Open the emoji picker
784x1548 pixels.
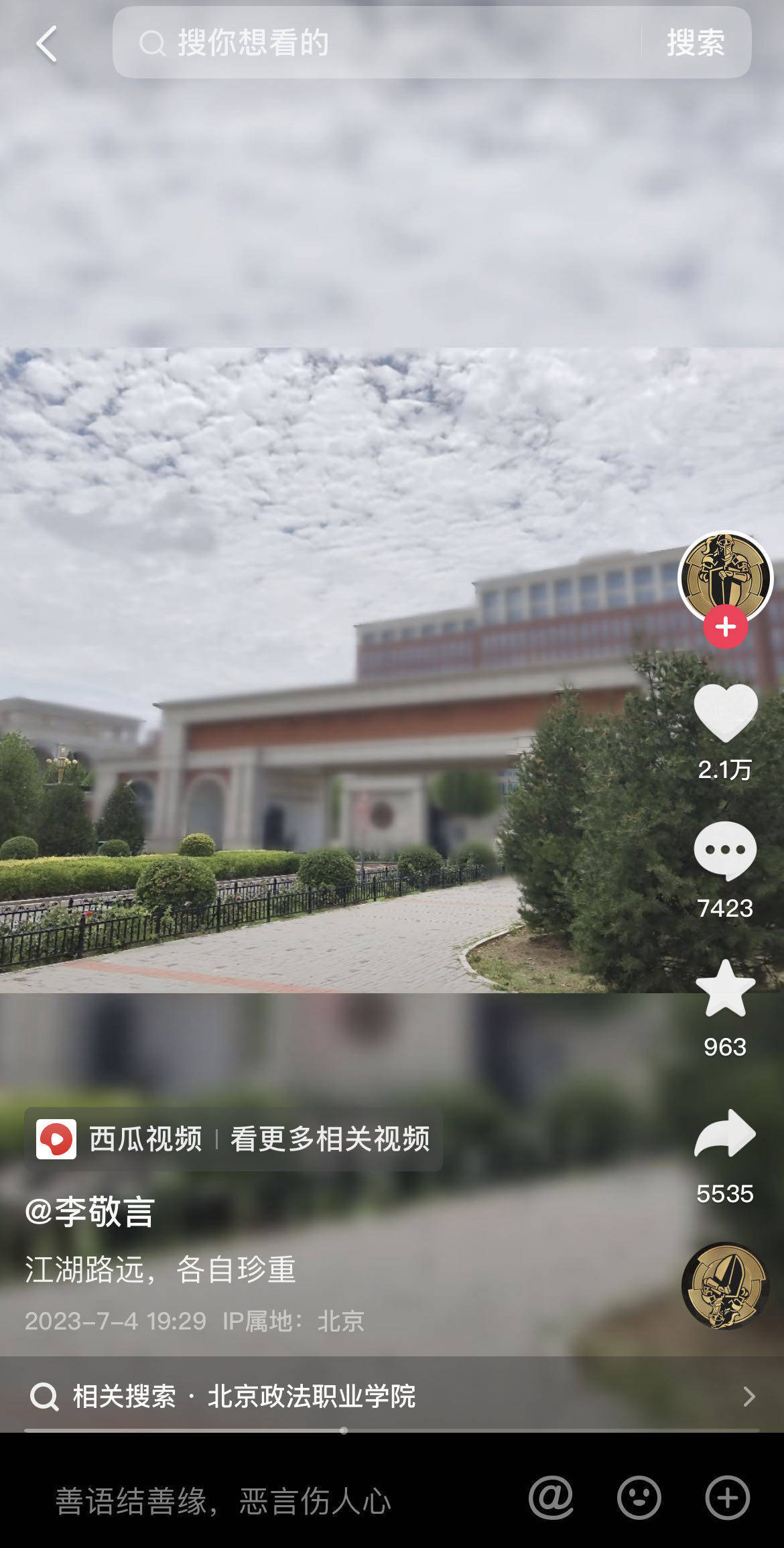click(639, 1497)
